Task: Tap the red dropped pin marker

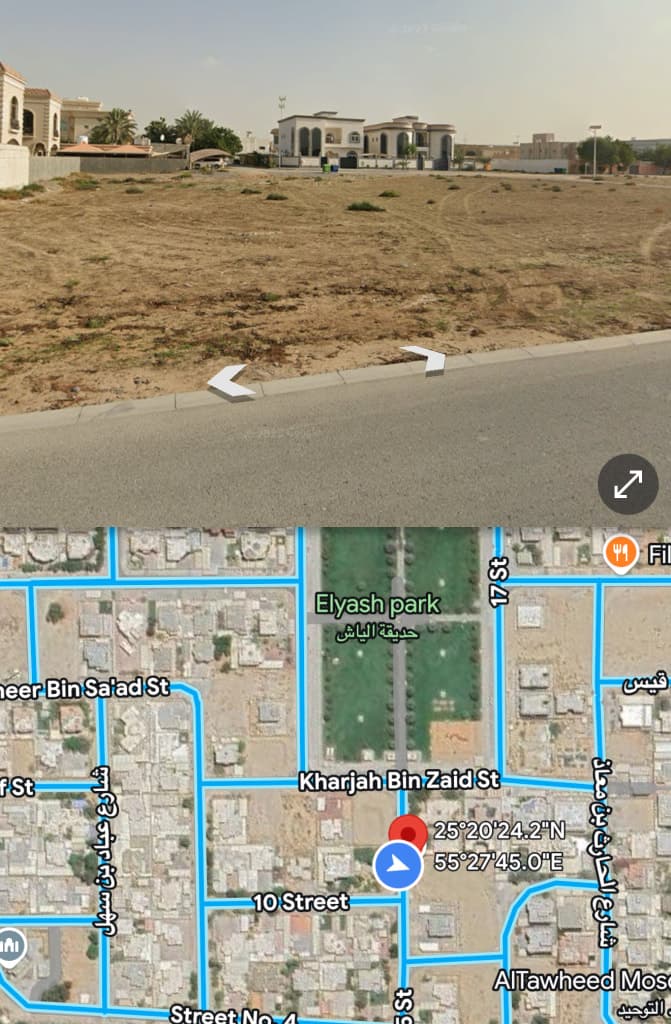Action: tap(407, 833)
